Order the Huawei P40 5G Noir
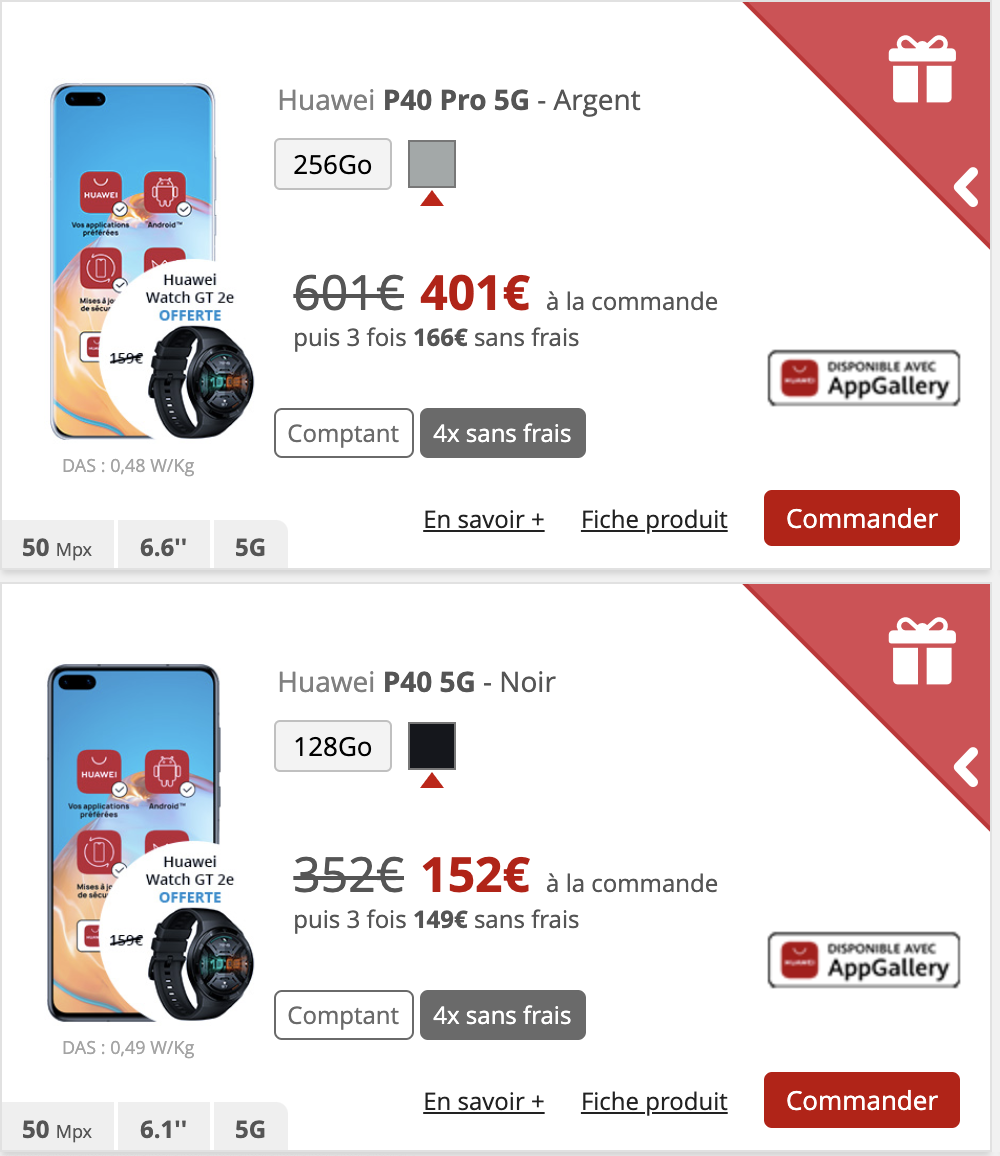 861,1100
